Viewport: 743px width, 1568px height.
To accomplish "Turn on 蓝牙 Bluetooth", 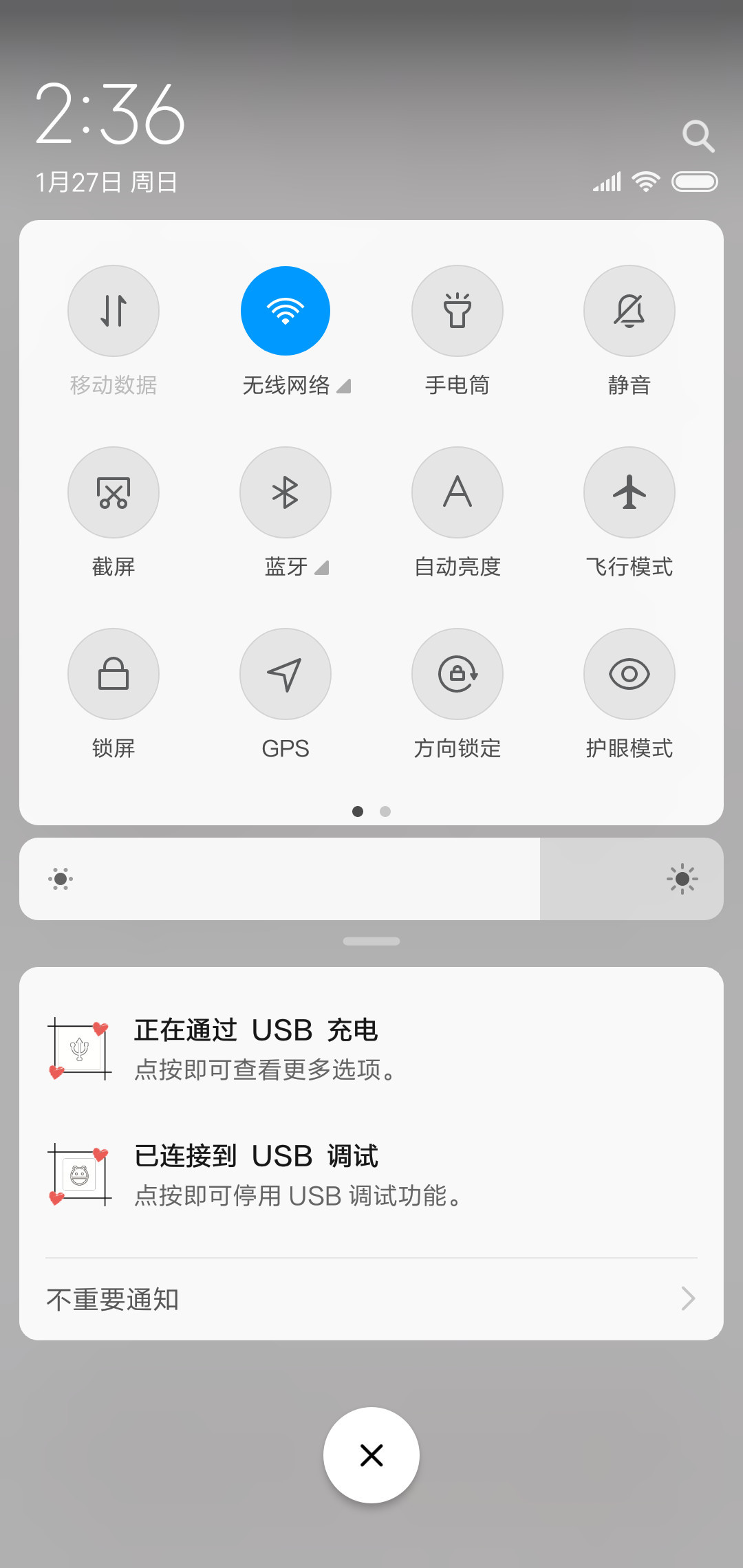I will tap(286, 492).
